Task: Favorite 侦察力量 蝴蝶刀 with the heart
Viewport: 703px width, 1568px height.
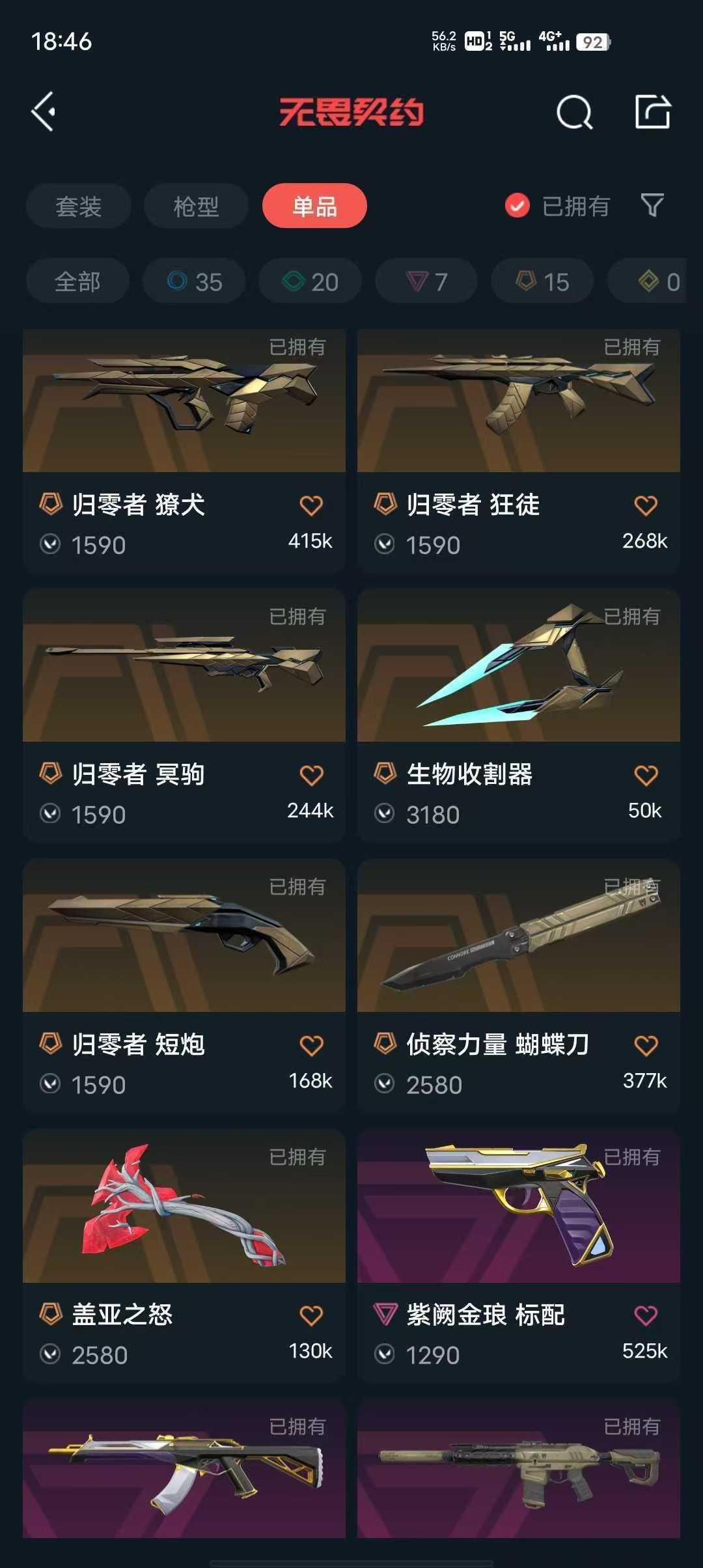Action: (646, 1044)
